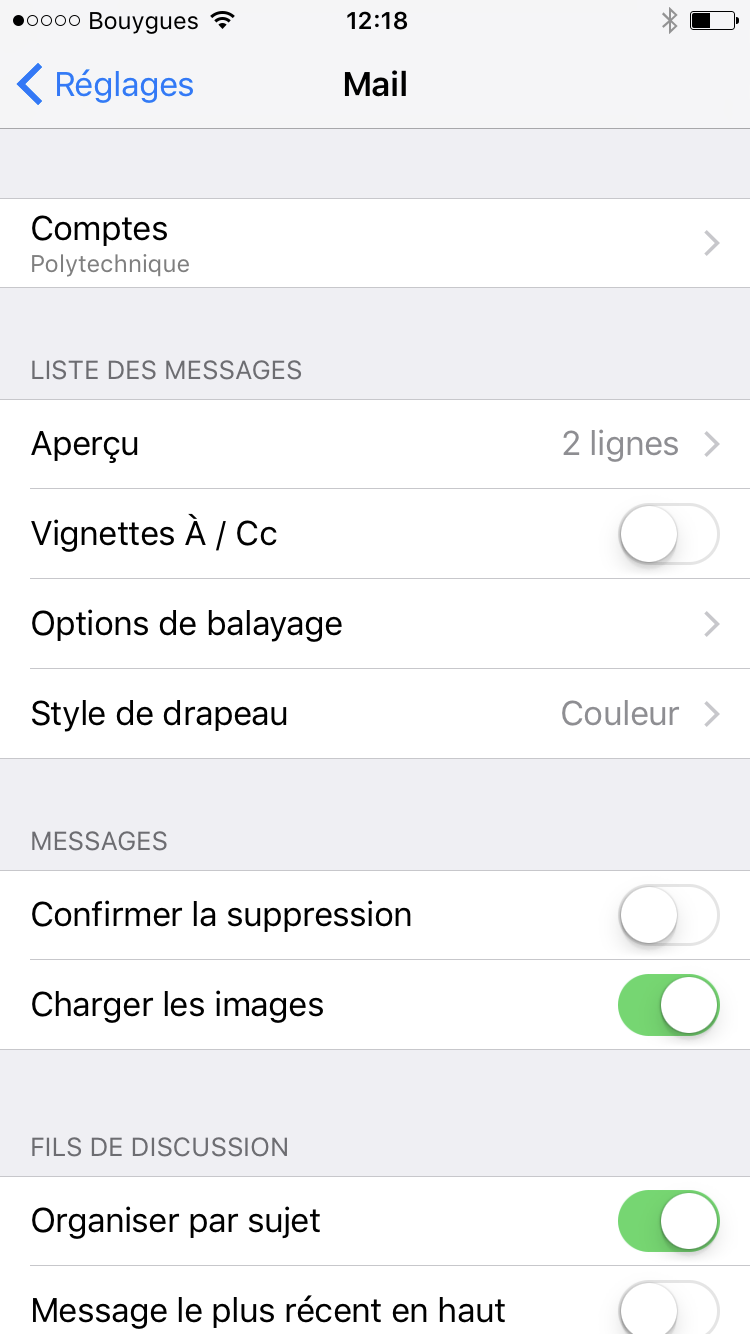Turn off Organiser par sujet
Screen dimensions: 750x1334
[x=669, y=1221]
